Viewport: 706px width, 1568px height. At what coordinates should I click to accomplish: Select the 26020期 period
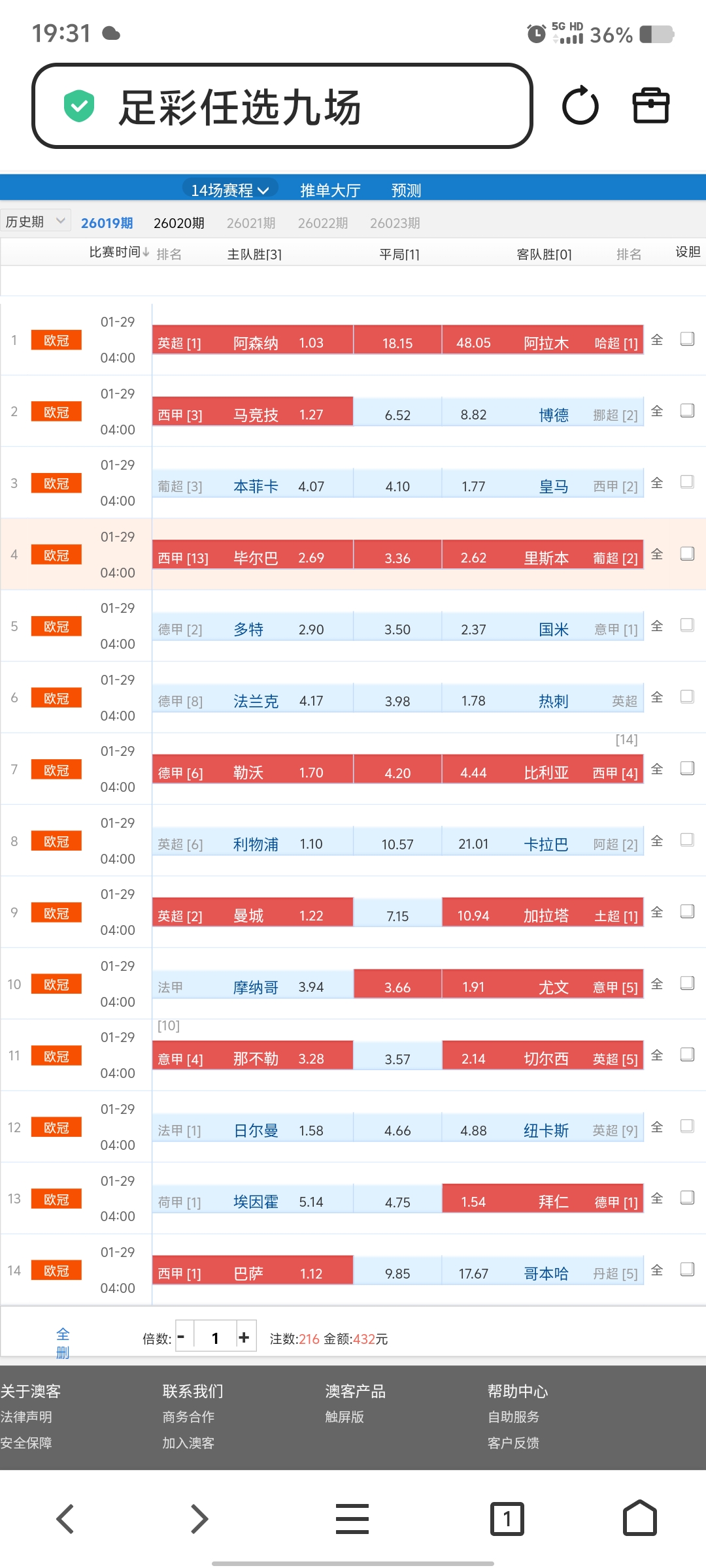coord(178,223)
